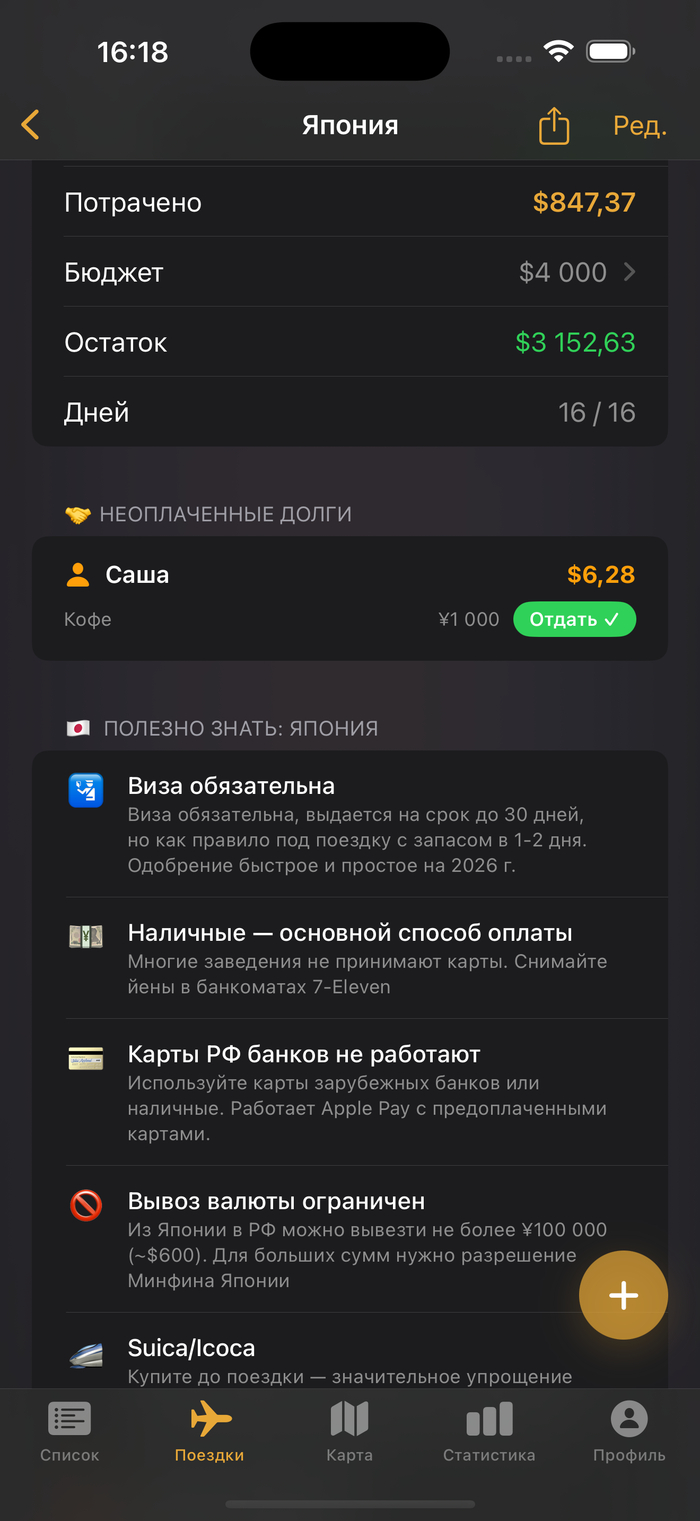
Task: Go to the Профиль tab
Action: tap(629, 1432)
